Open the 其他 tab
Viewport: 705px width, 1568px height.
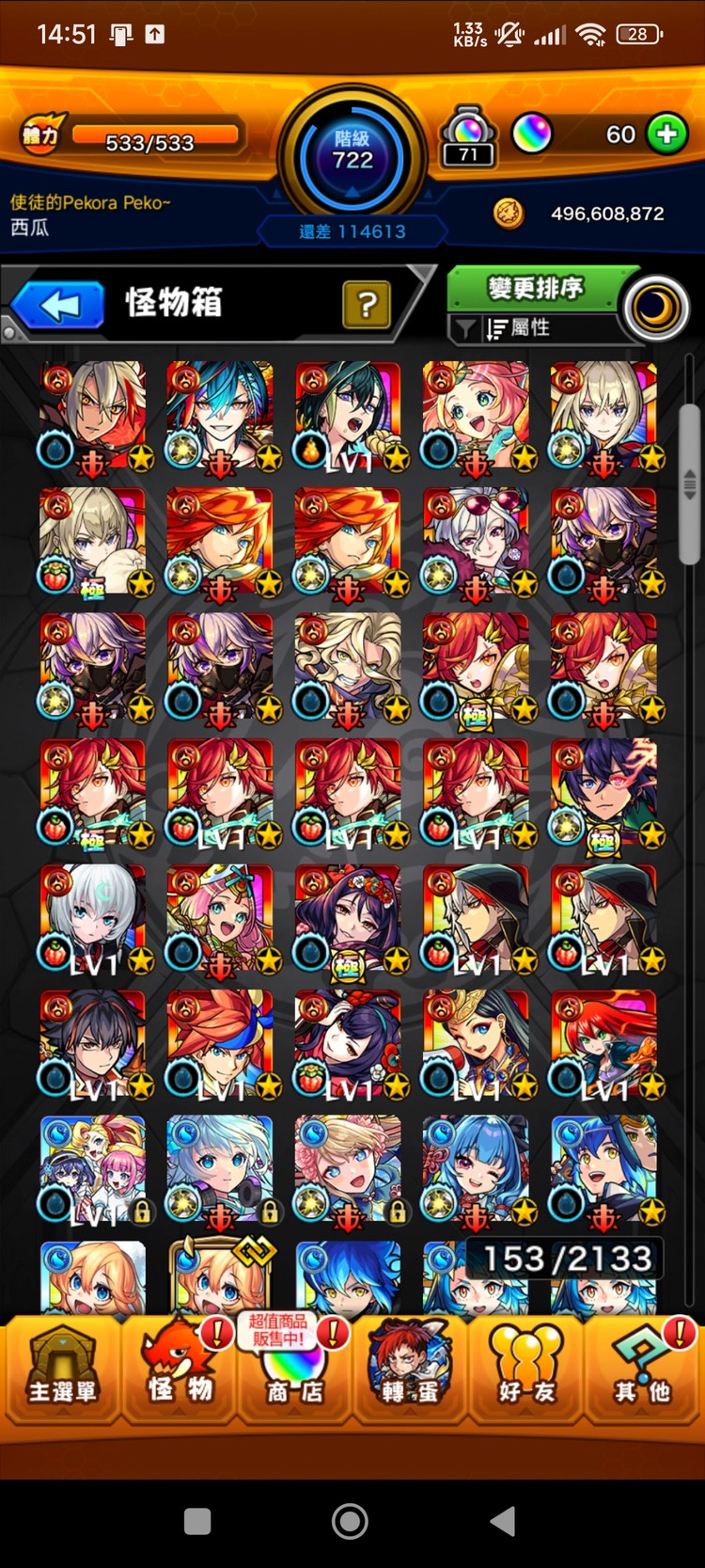pyautogui.click(x=643, y=1370)
